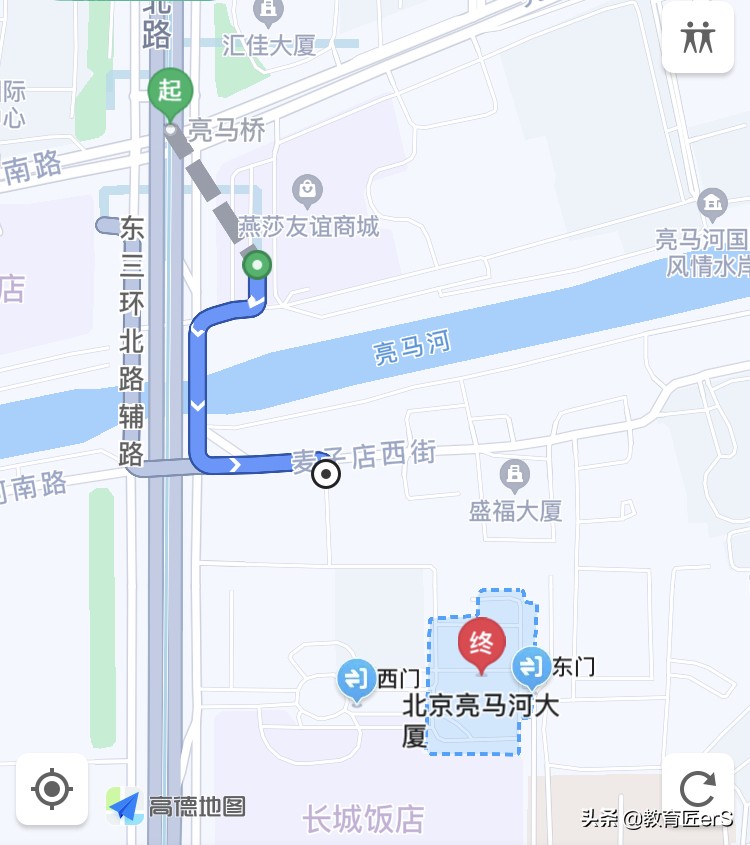Tap the green walking start point dot

click(x=258, y=265)
